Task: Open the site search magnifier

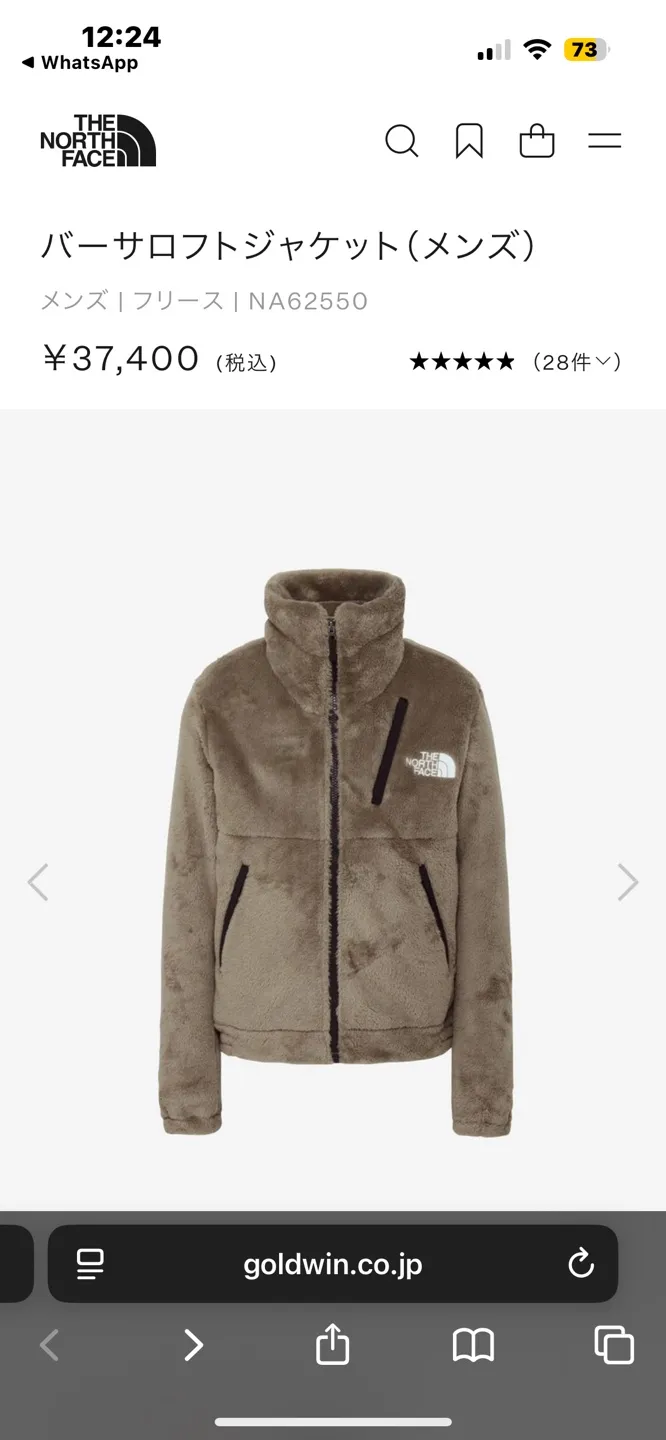Action: [401, 141]
